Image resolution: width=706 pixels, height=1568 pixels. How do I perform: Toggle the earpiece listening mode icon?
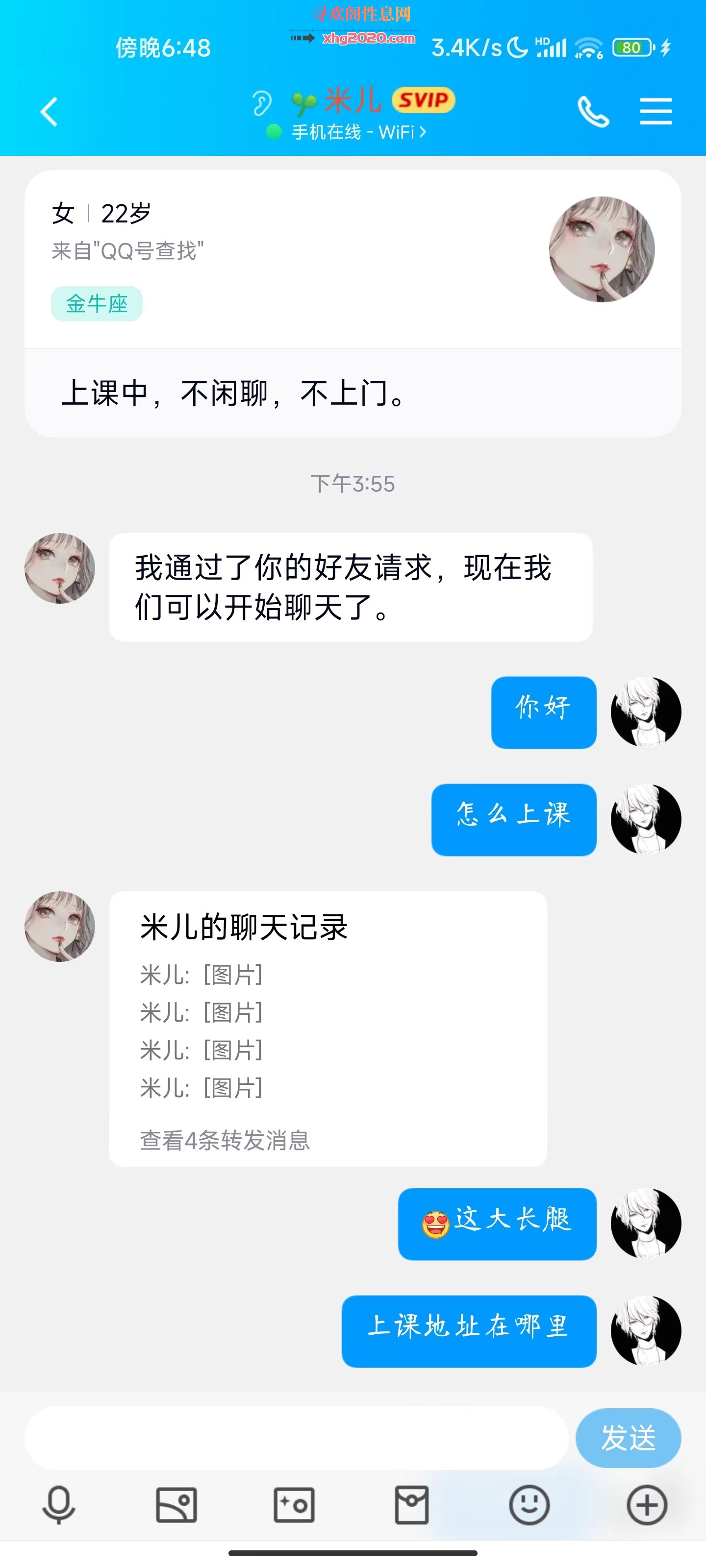click(x=262, y=103)
